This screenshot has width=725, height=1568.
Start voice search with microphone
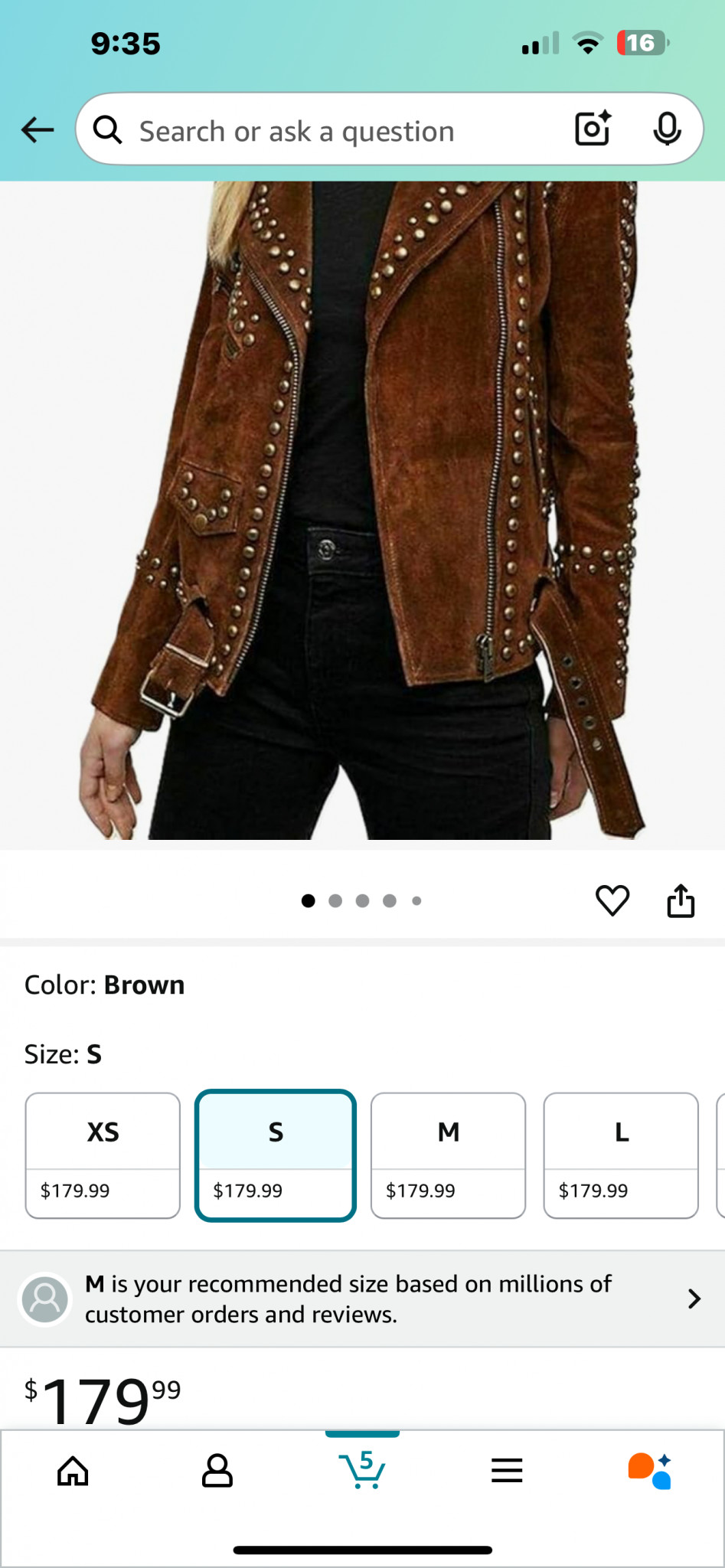coord(667,129)
